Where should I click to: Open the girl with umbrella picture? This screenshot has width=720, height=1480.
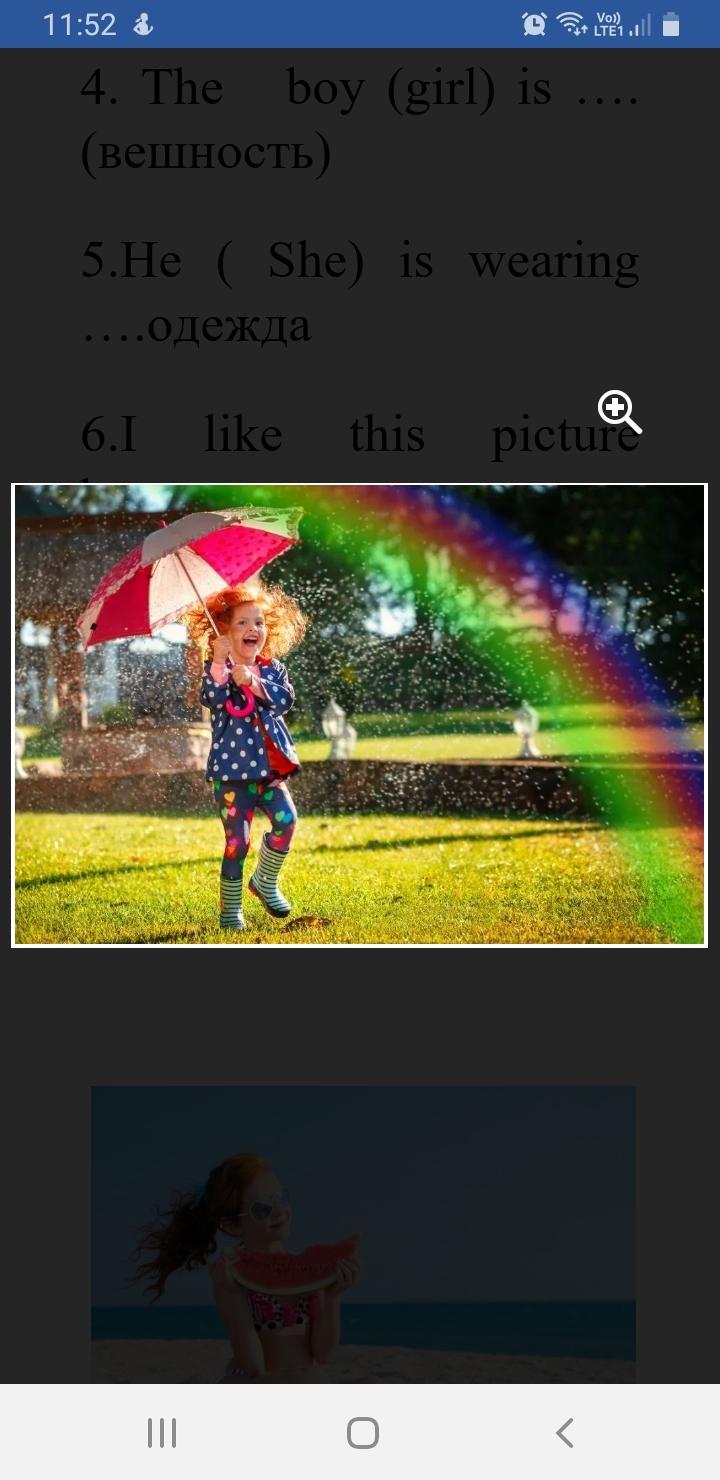pyautogui.click(x=359, y=715)
